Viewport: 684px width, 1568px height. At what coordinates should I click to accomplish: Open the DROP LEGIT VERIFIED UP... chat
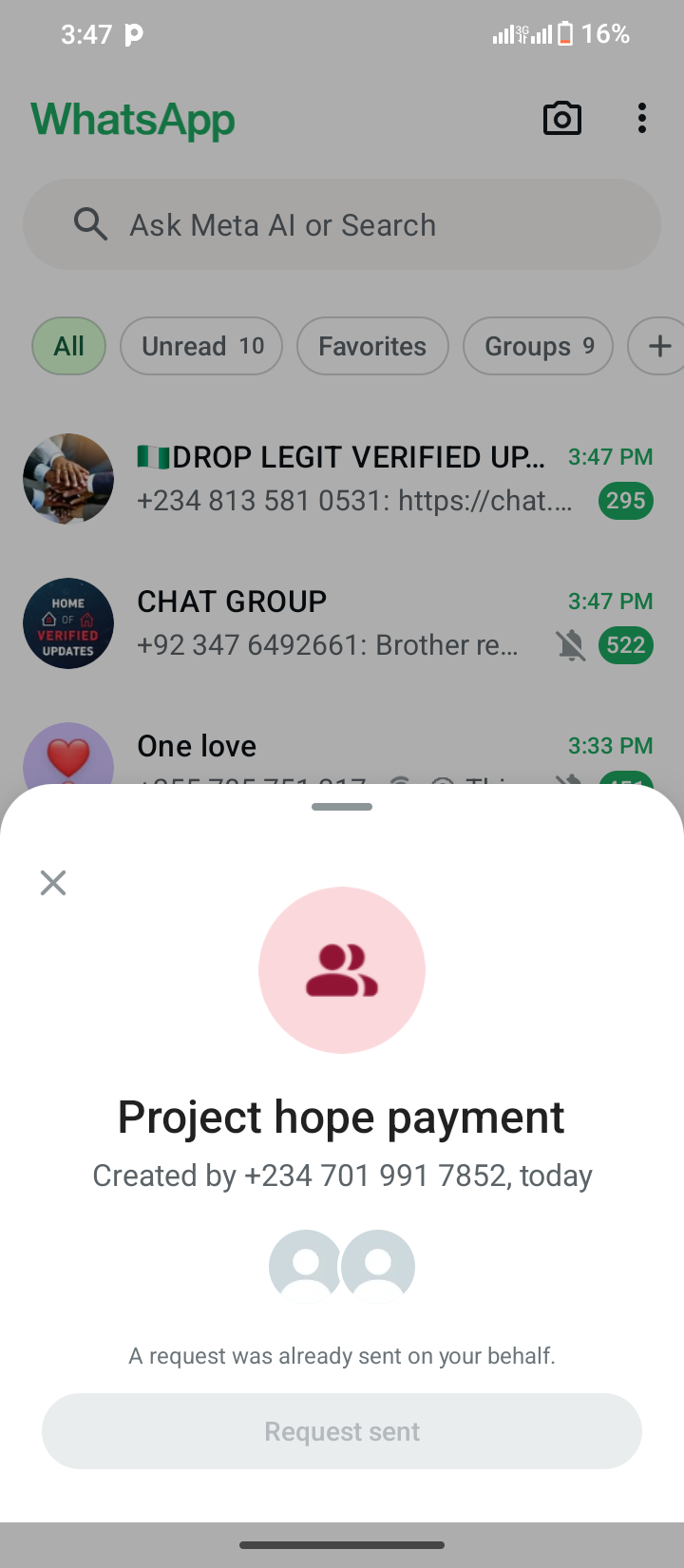(x=342, y=479)
